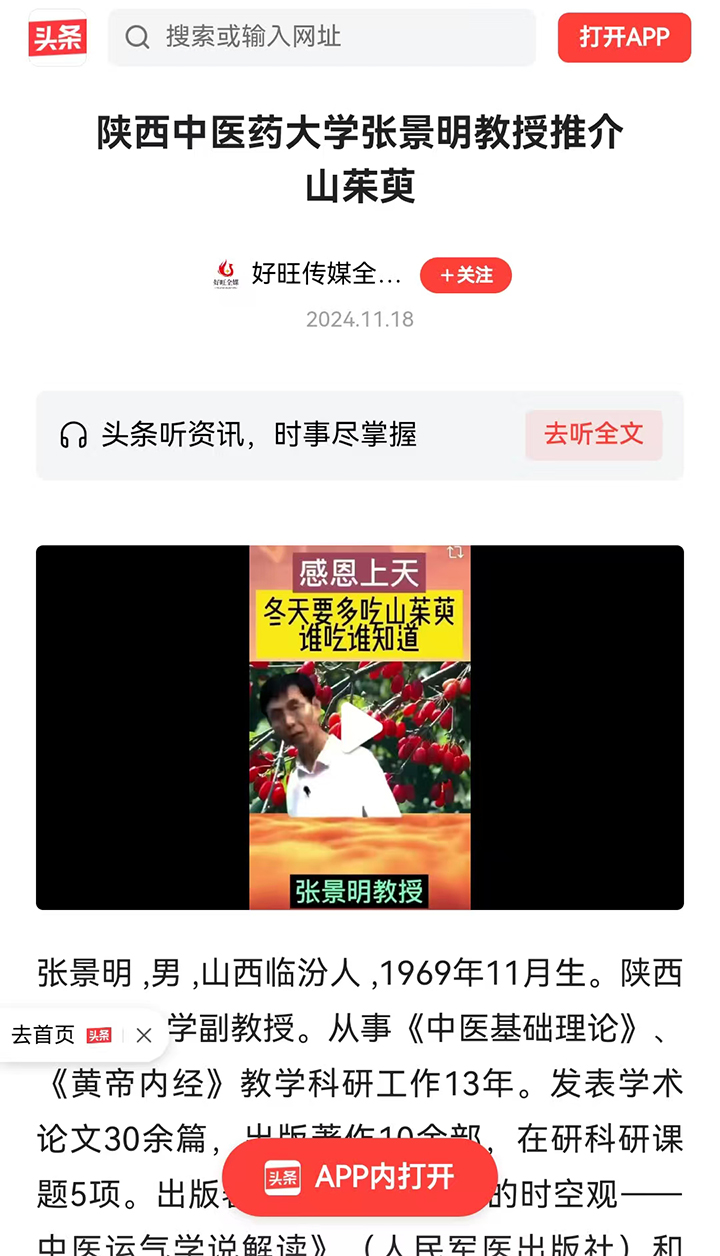Play the 山茱萸 video

click(359, 727)
